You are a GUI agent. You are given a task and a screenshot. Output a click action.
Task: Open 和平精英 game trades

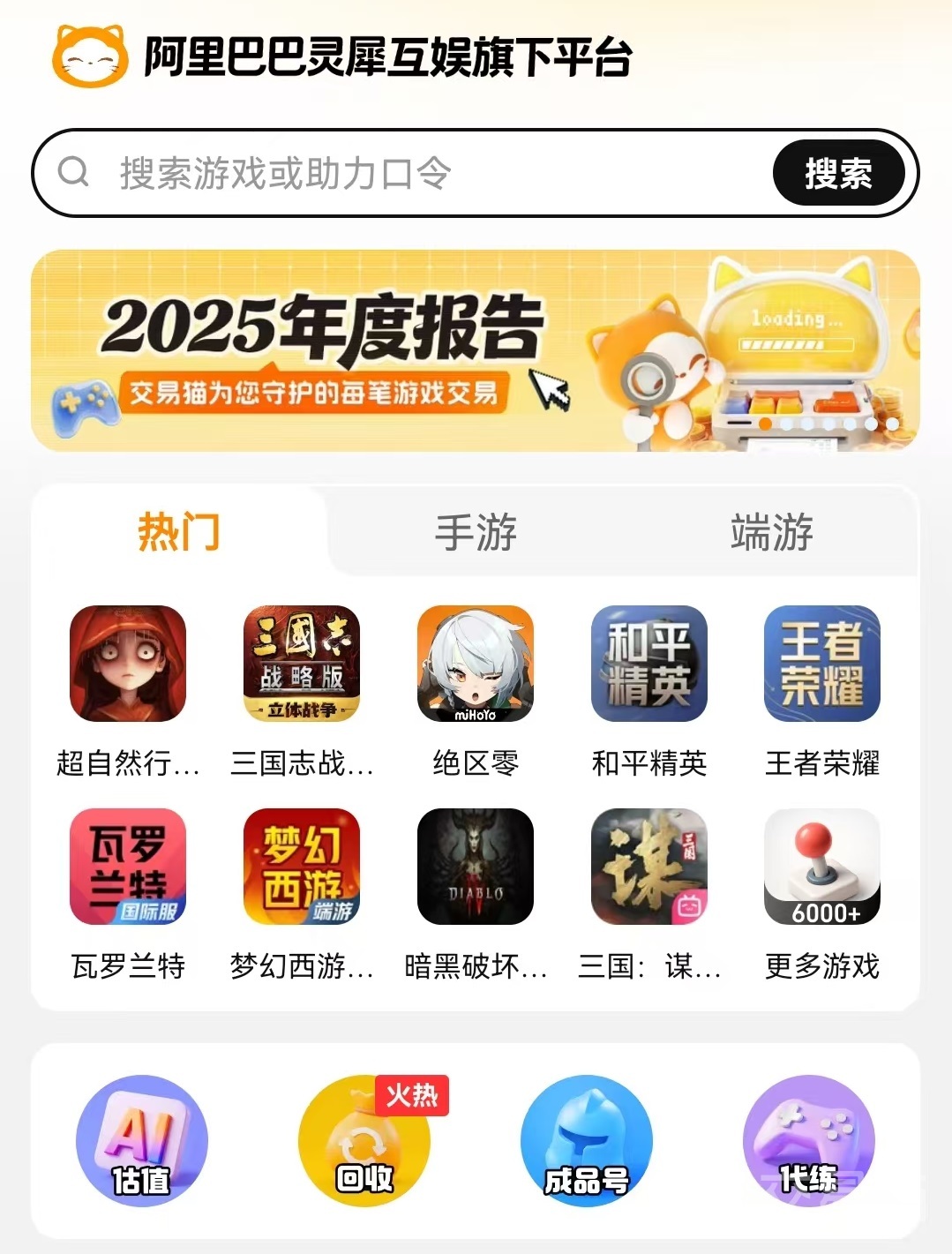click(649, 664)
